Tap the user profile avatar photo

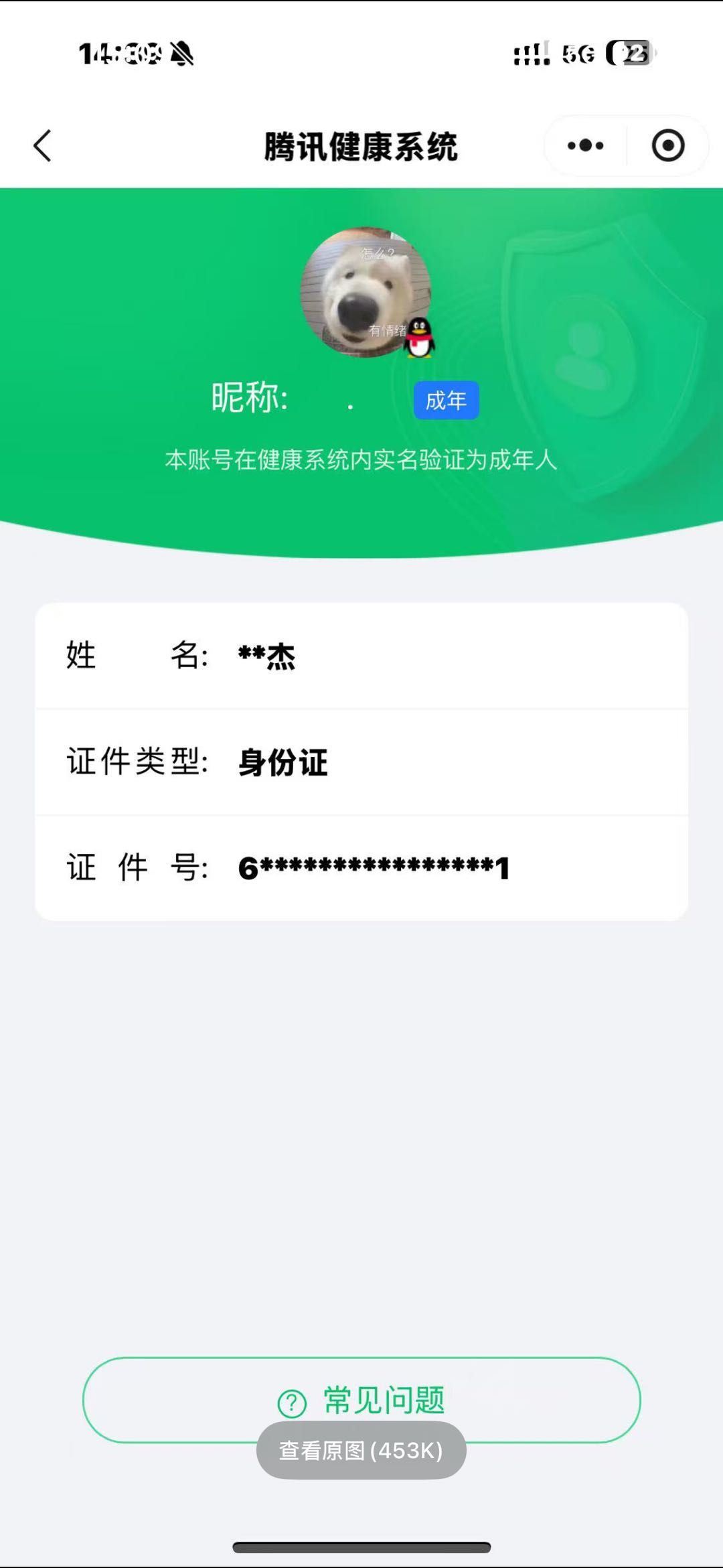(366, 293)
